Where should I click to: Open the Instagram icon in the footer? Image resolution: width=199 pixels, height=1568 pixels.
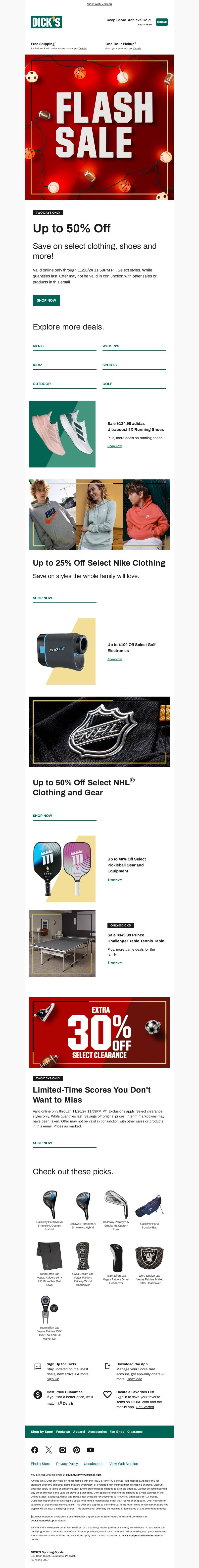click(x=63, y=1450)
